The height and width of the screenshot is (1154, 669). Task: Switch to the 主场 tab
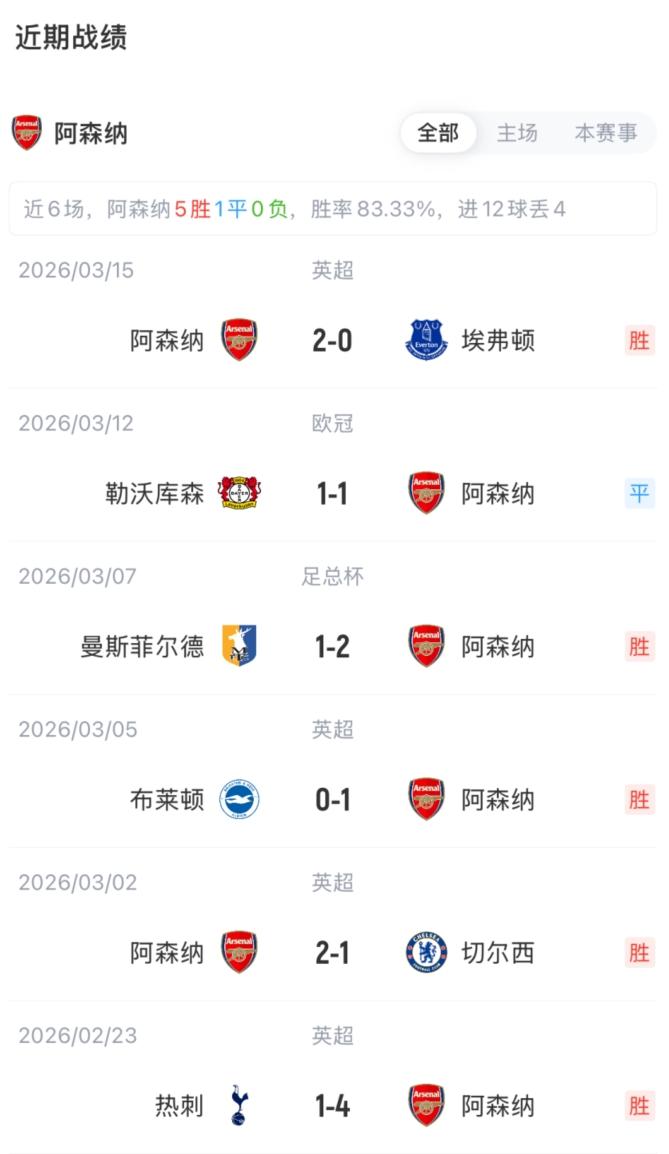coord(517,133)
